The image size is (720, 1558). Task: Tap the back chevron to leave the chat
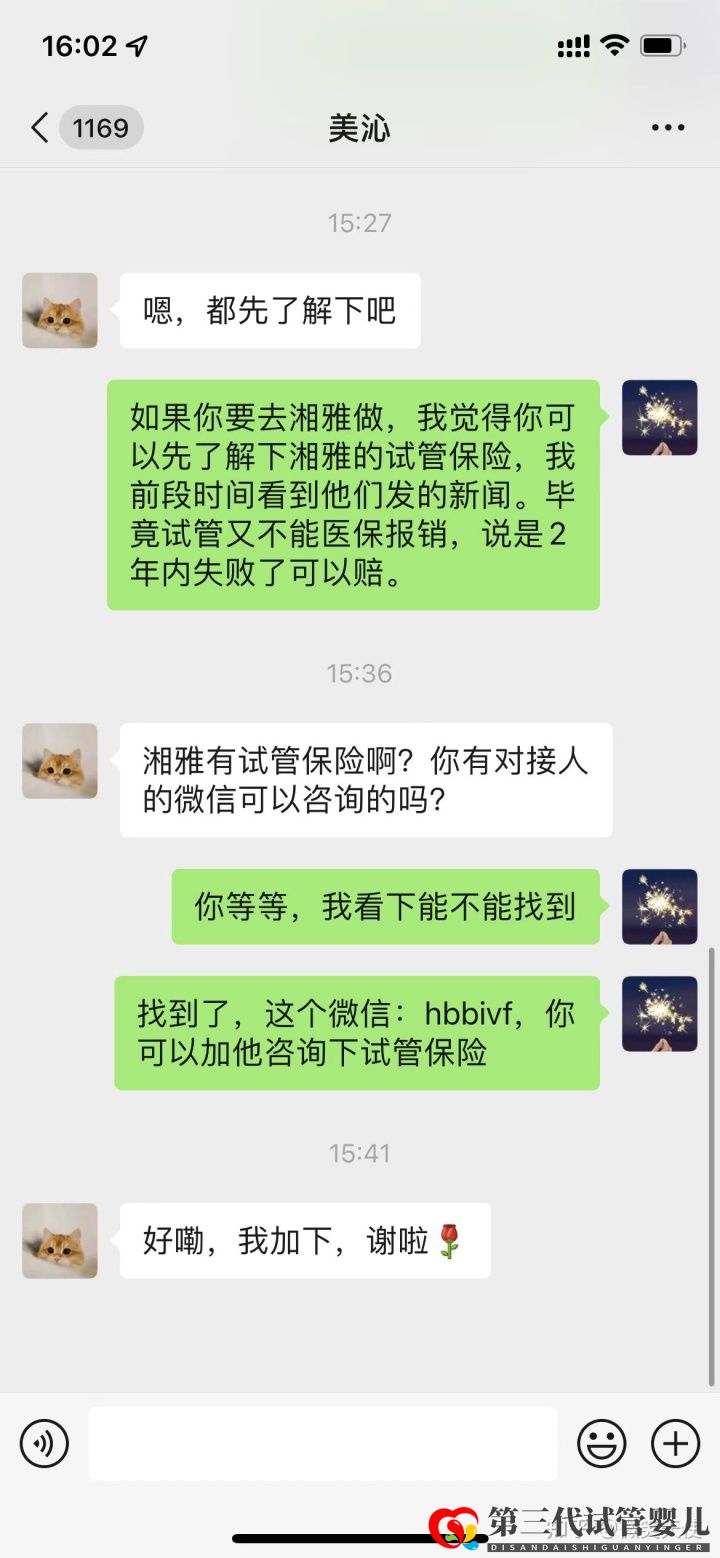point(38,127)
